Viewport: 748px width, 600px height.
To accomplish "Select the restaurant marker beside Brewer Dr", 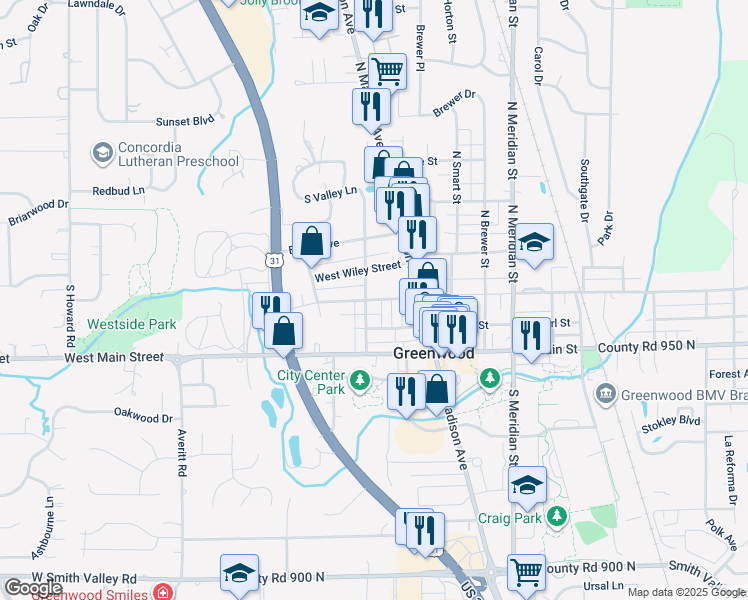I will click(x=371, y=107).
